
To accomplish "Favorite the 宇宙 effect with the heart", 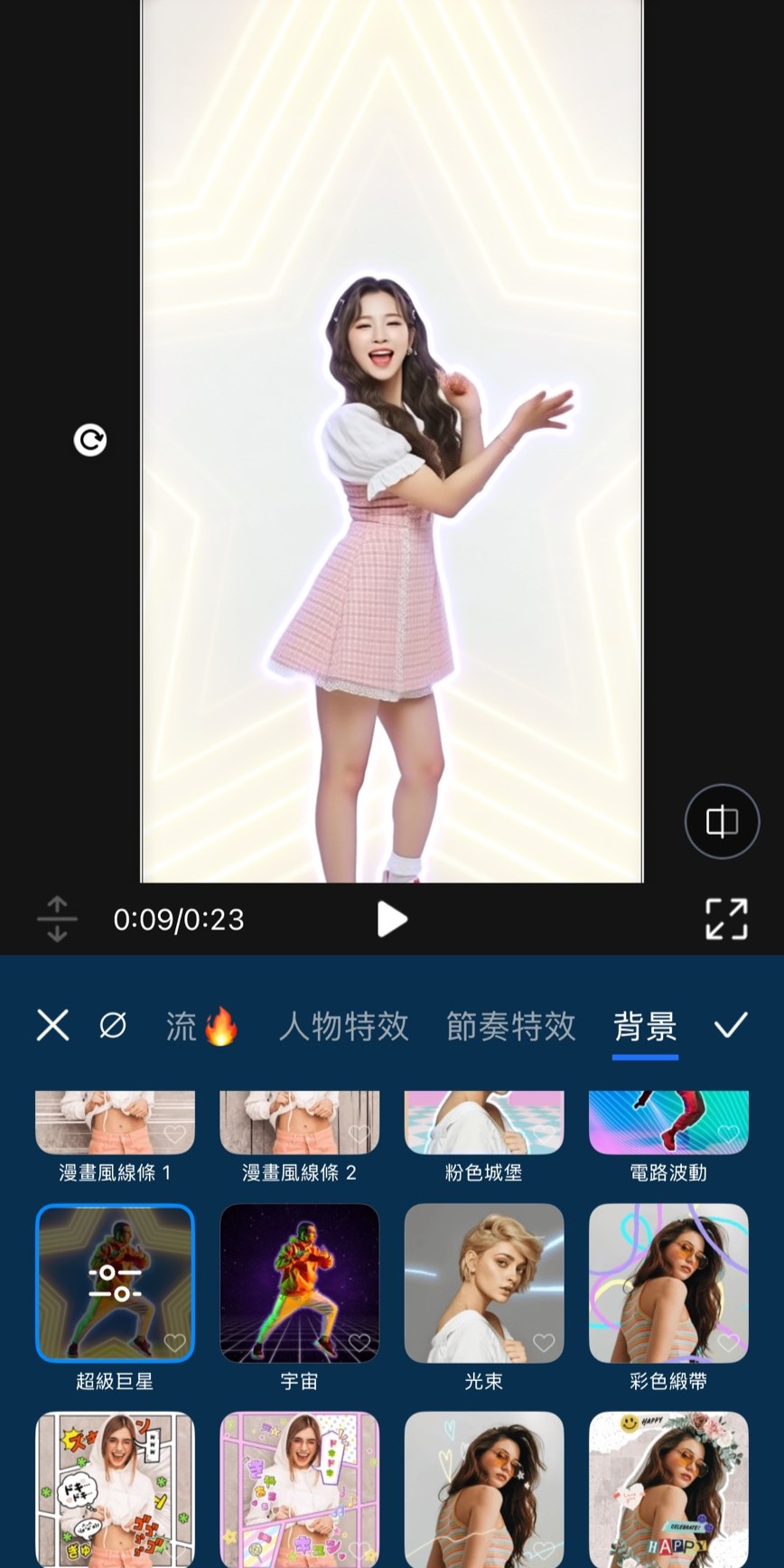I will 359,1342.
